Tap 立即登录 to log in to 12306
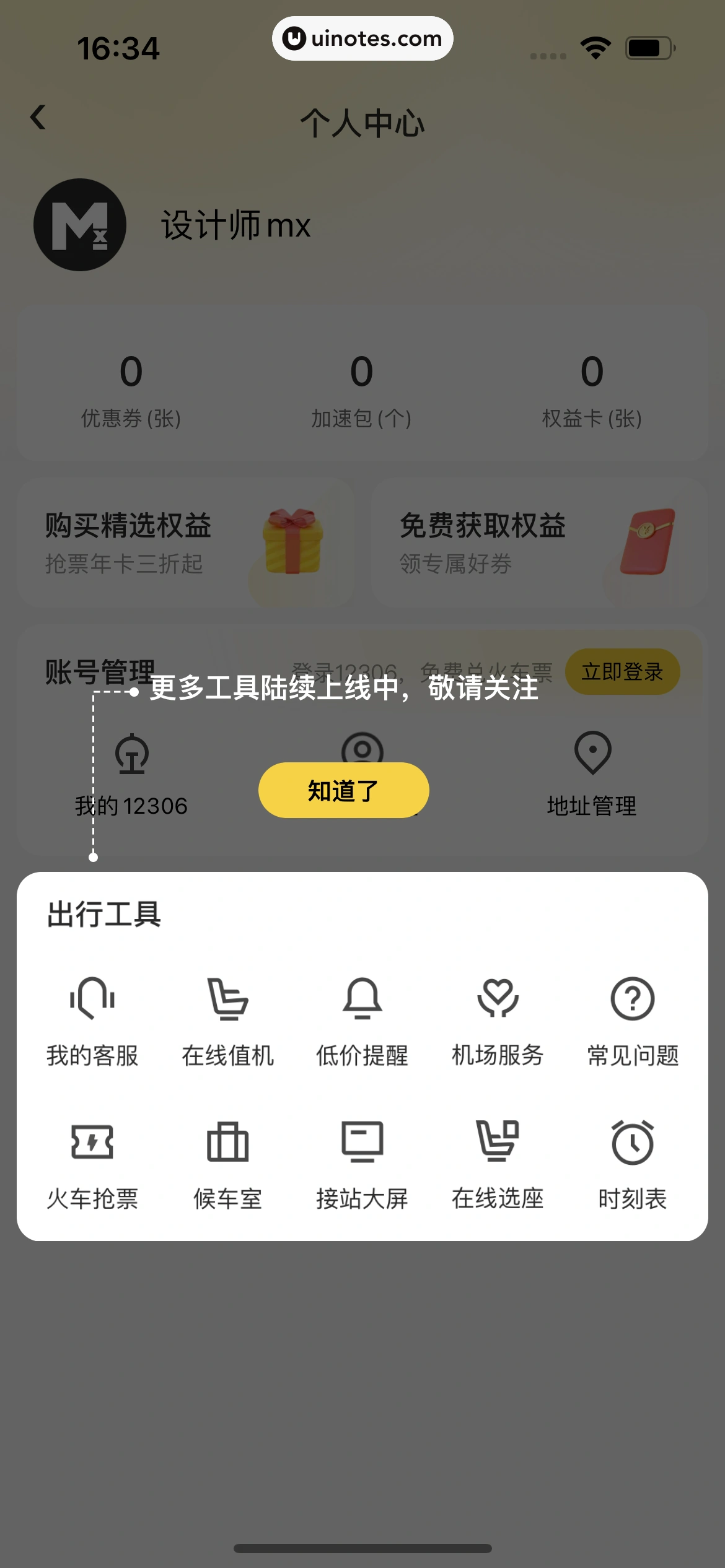This screenshot has width=725, height=1568. (622, 671)
